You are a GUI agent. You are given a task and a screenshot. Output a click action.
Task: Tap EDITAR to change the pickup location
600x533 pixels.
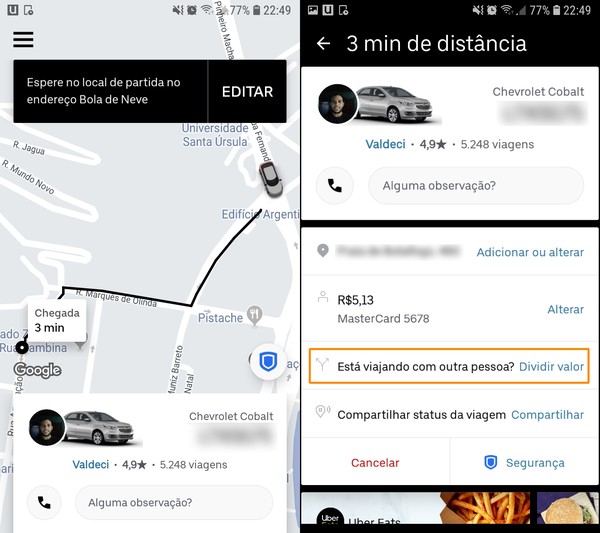(247, 92)
